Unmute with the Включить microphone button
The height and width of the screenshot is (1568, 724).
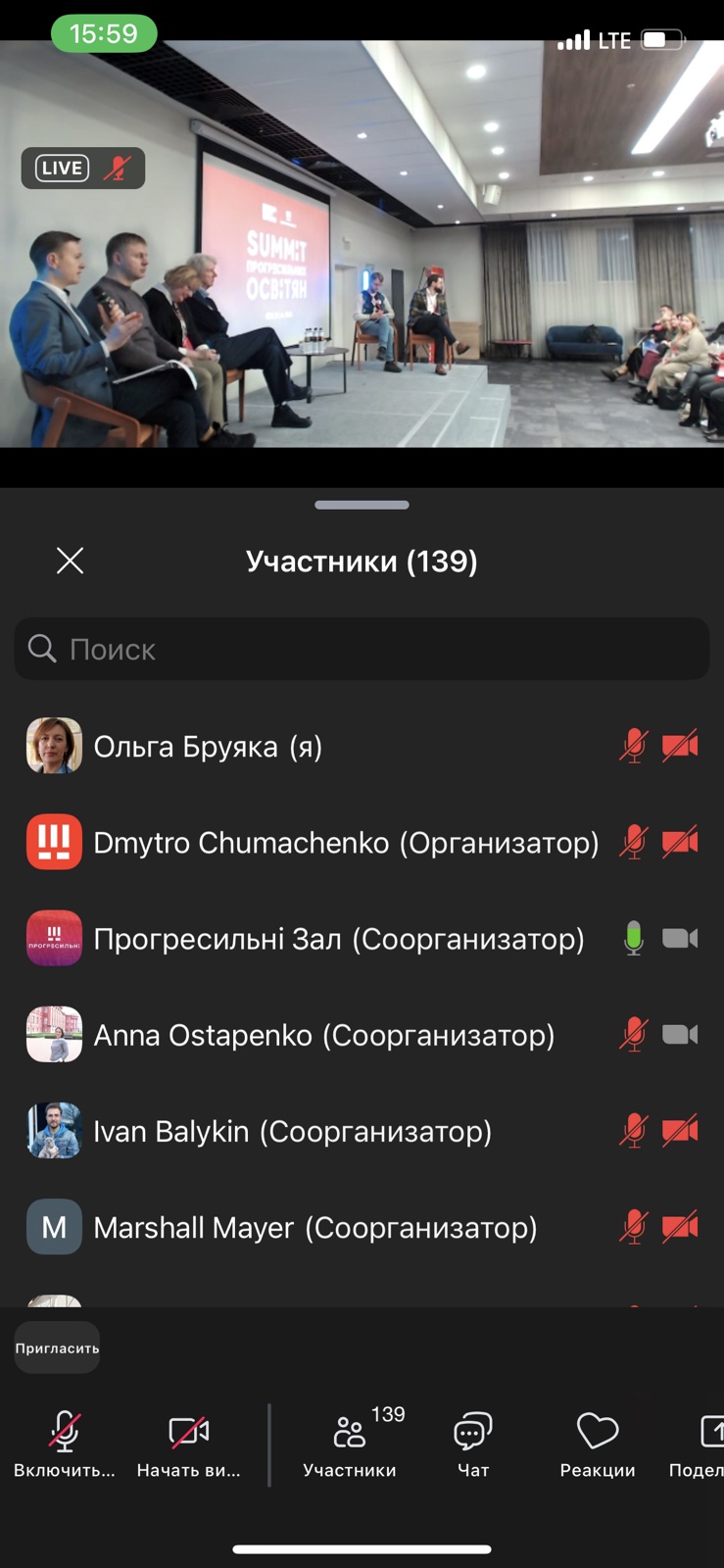(x=65, y=1444)
